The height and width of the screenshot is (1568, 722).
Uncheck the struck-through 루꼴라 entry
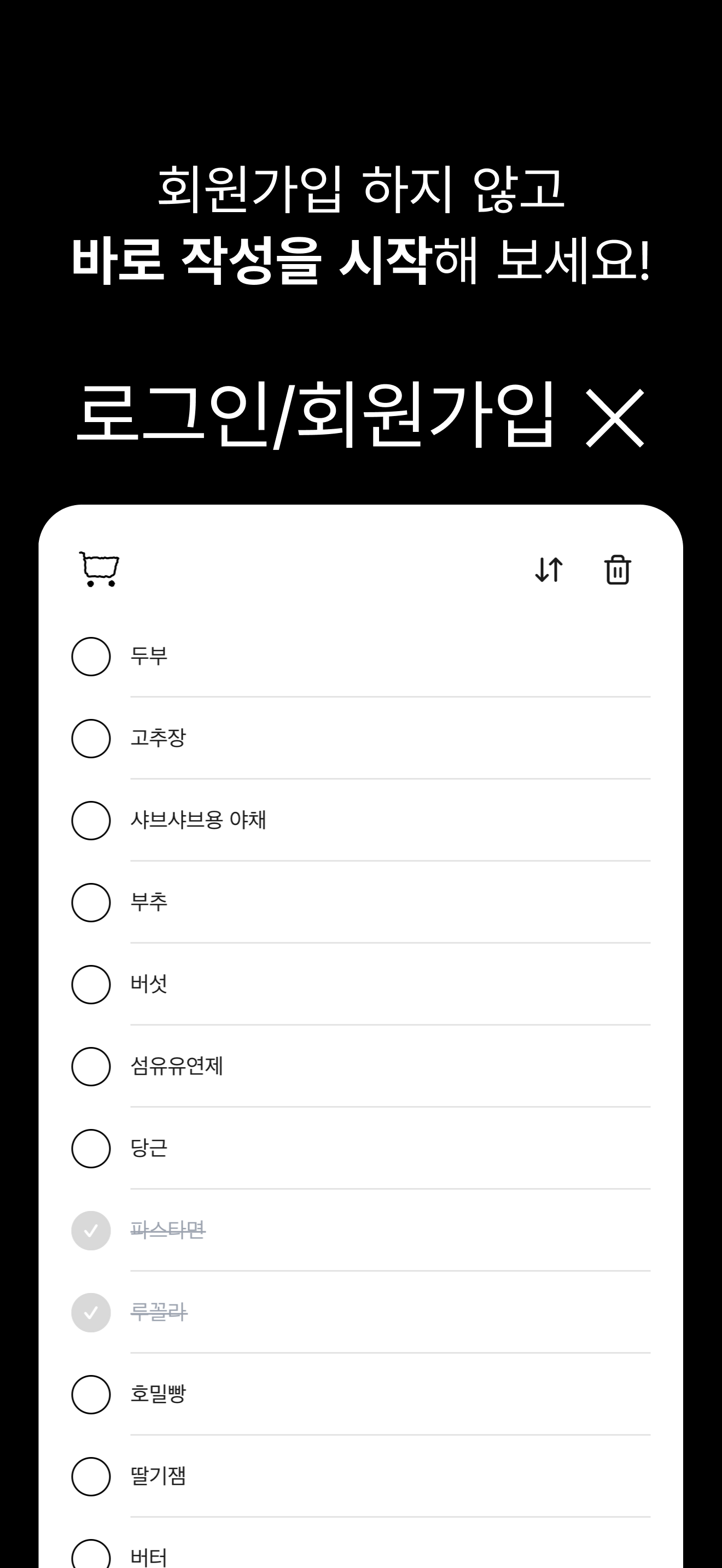click(x=90, y=1312)
